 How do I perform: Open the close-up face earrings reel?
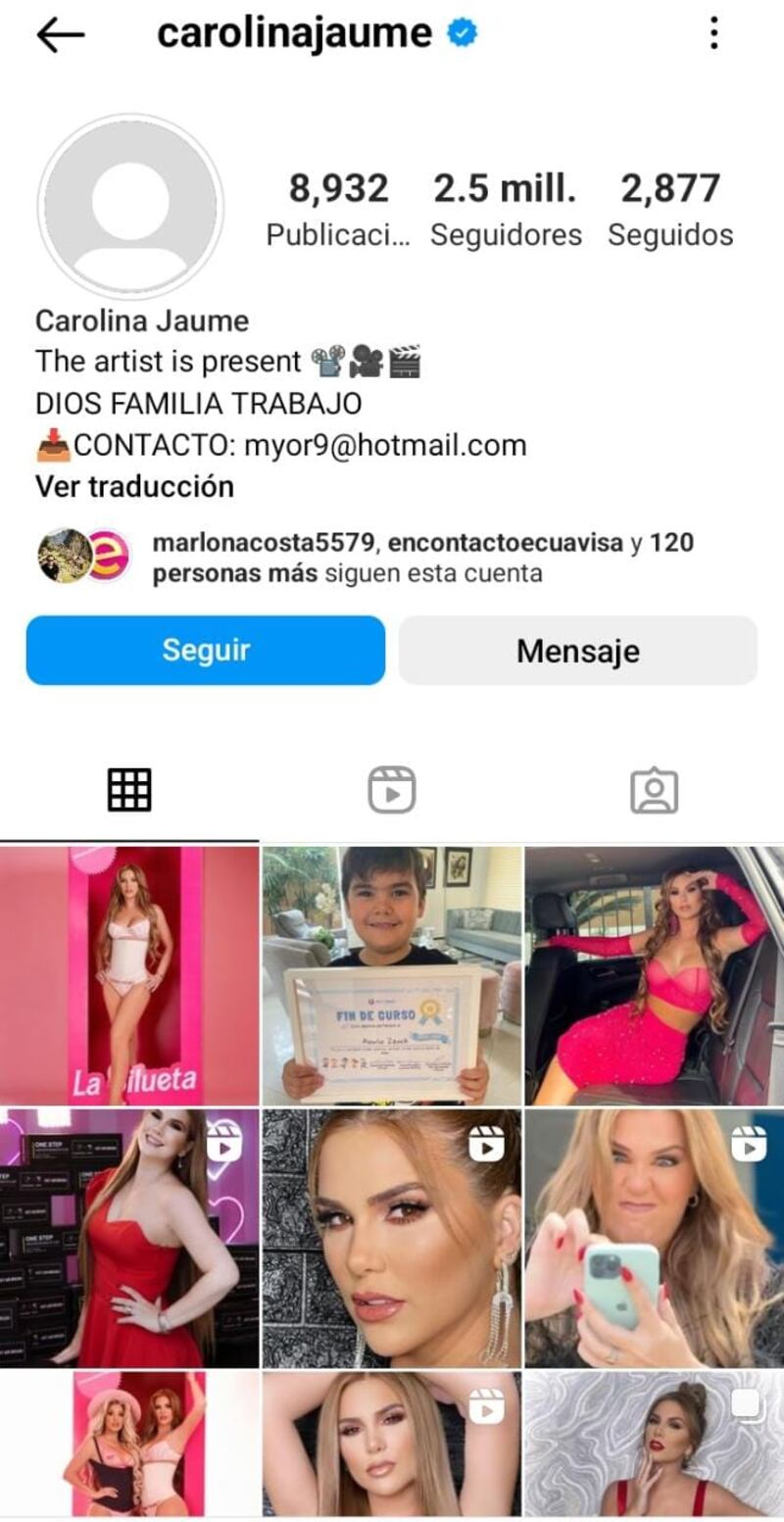pyautogui.click(x=391, y=1238)
